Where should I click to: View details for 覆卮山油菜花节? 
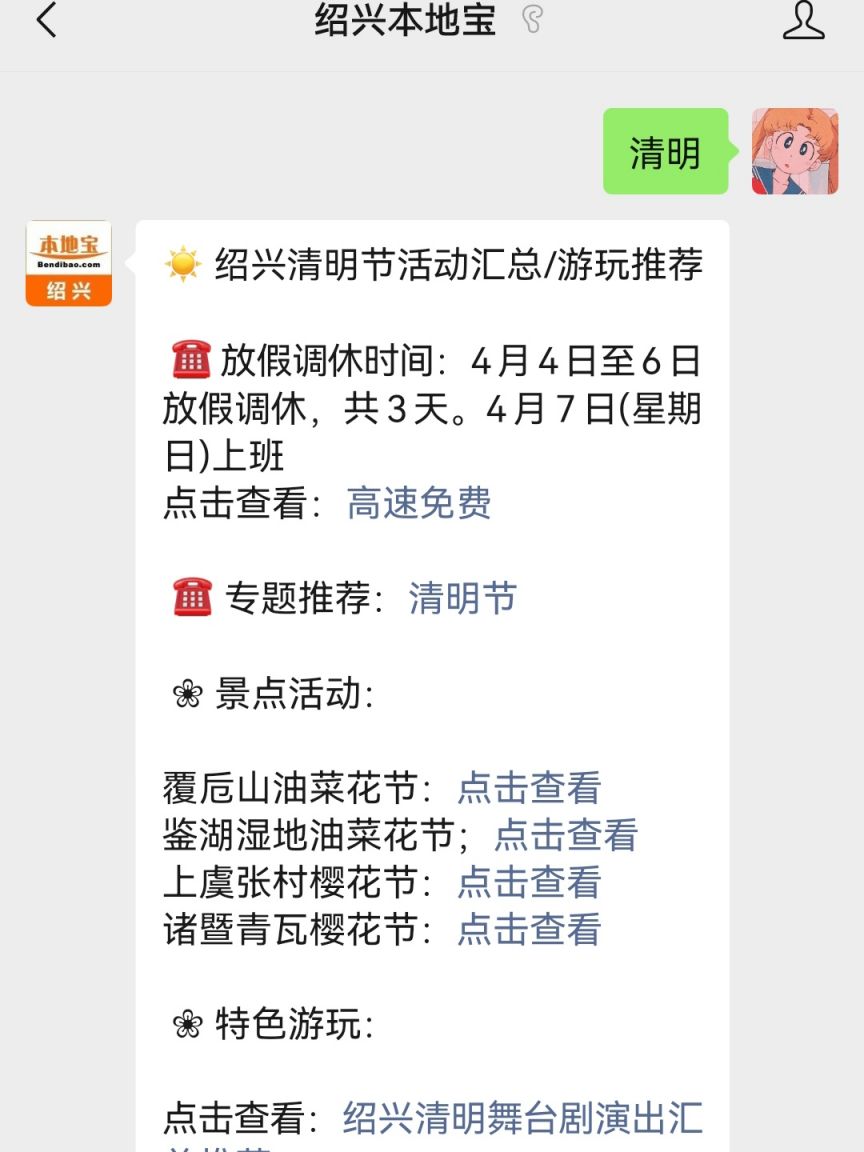tap(529, 788)
